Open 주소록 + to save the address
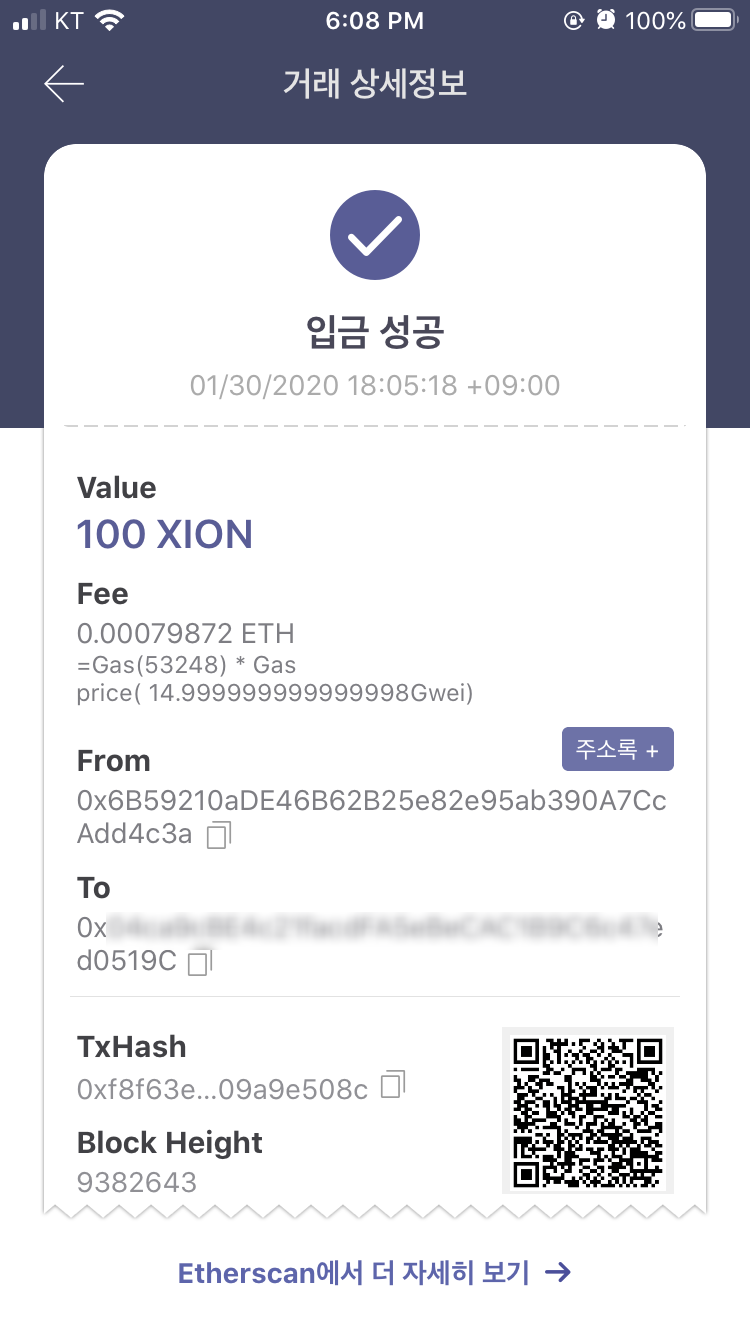 617,748
